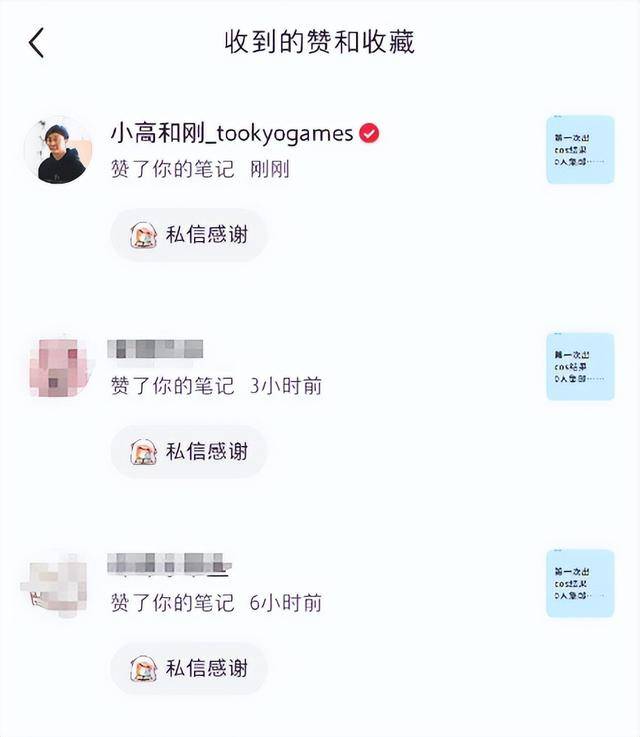
Task: Tap 私信感谢 for like from 3小时前
Action: pos(189,452)
